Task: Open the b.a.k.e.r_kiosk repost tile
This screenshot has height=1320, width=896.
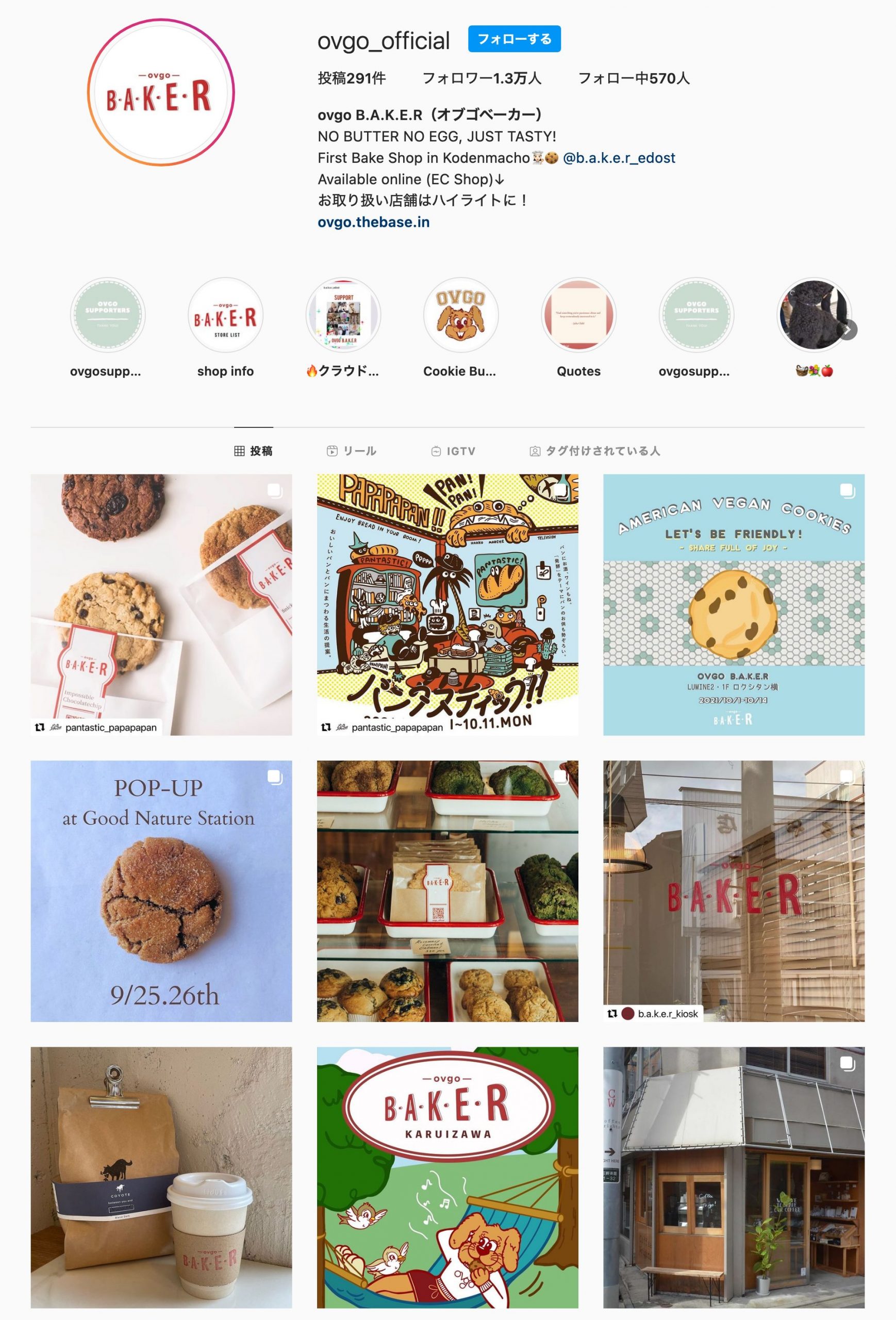Action: (x=733, y=890)
